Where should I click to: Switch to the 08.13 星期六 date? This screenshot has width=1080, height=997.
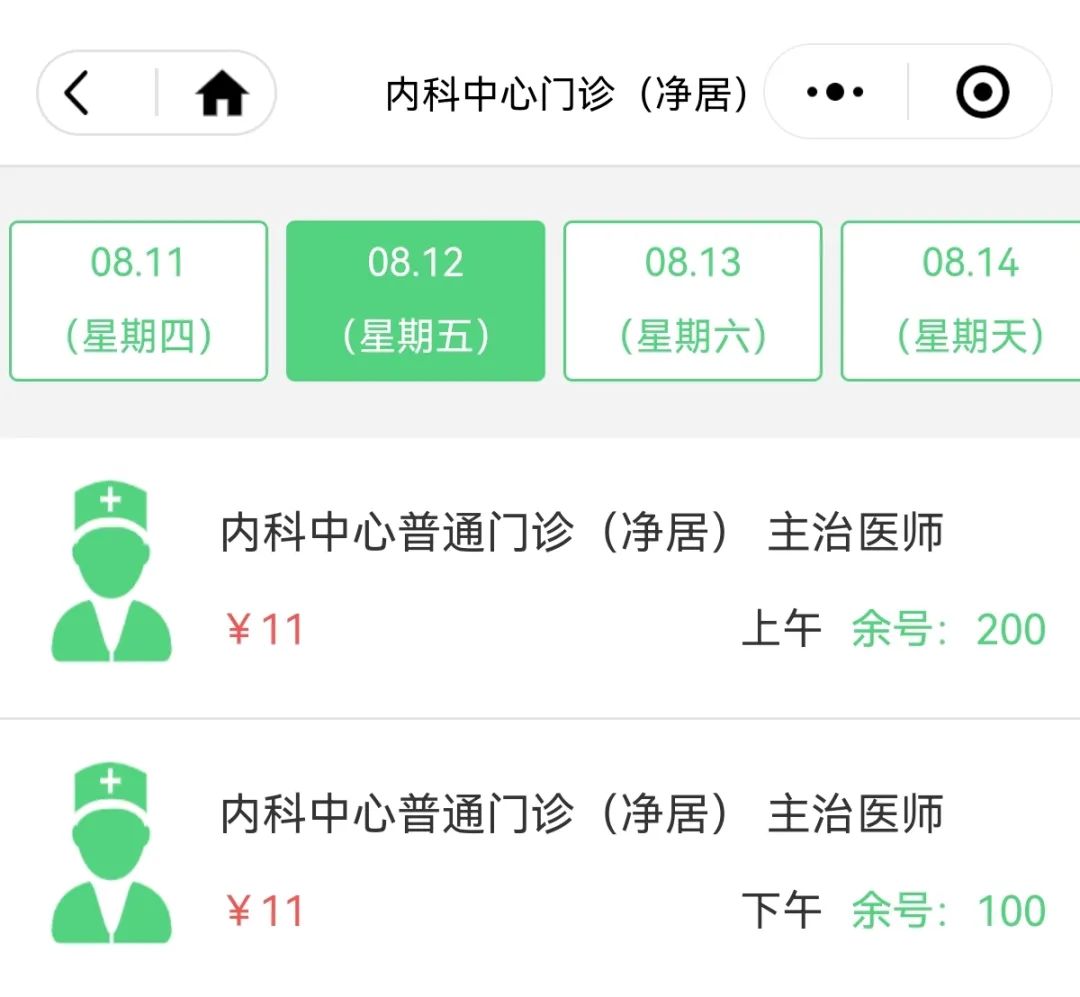click(693, 301)
